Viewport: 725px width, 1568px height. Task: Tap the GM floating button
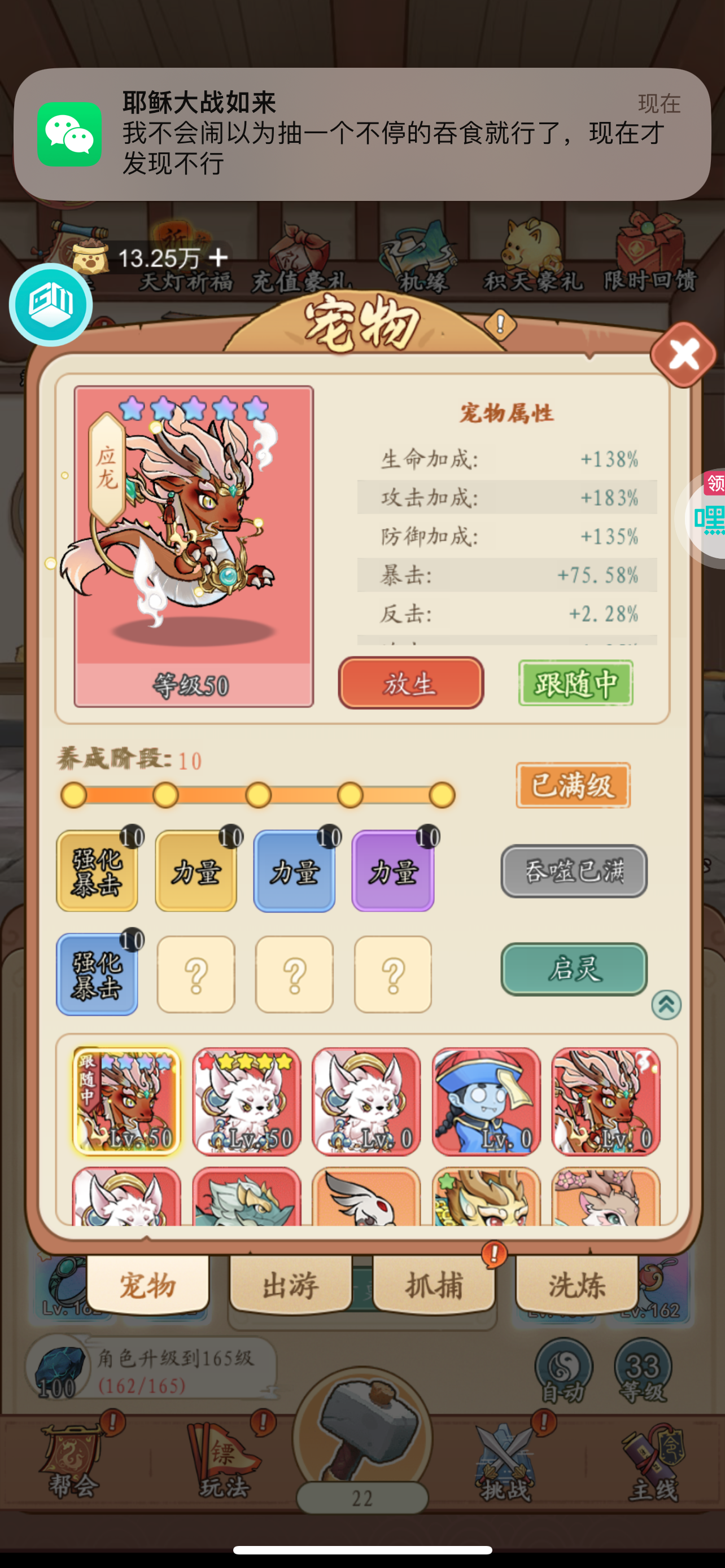(x=50, y=304)
